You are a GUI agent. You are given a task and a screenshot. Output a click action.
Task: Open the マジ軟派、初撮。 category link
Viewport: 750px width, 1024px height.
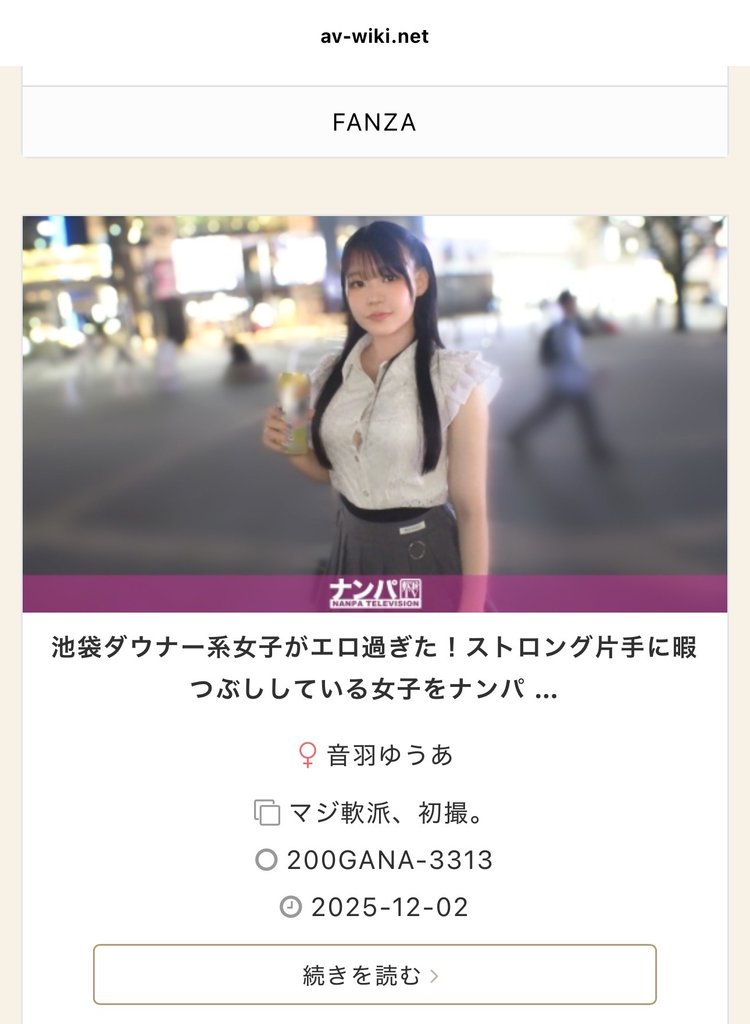387,812
